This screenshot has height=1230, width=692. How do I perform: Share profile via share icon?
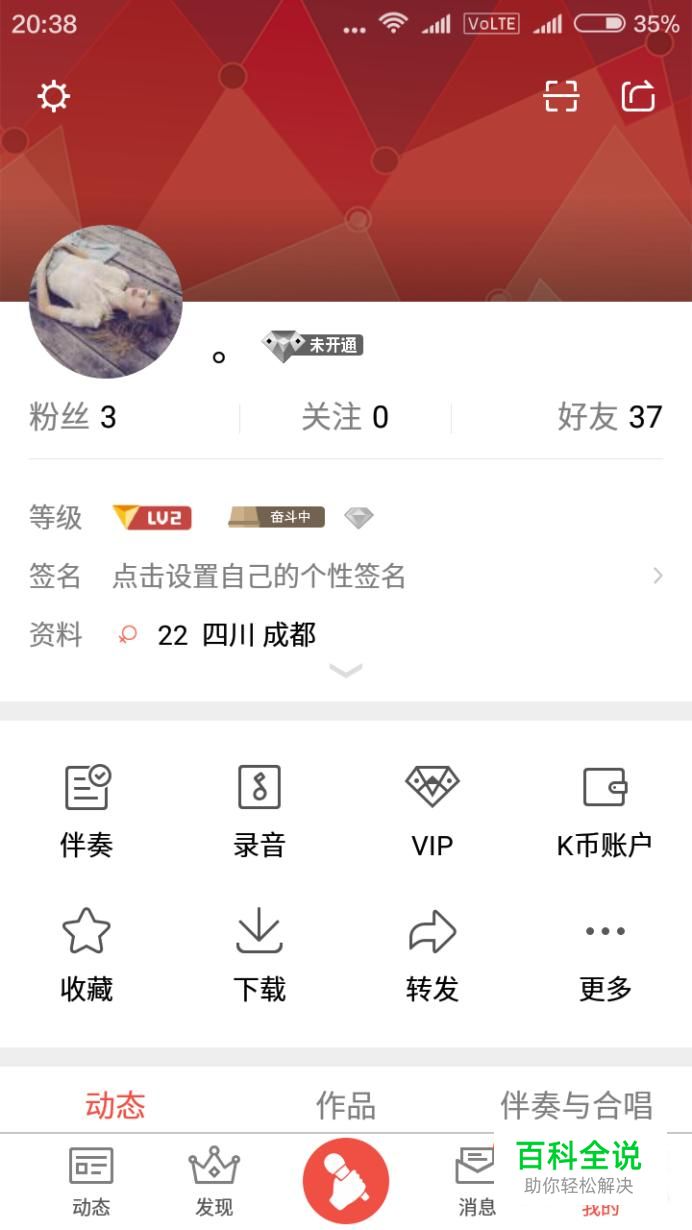pos(638,96)
